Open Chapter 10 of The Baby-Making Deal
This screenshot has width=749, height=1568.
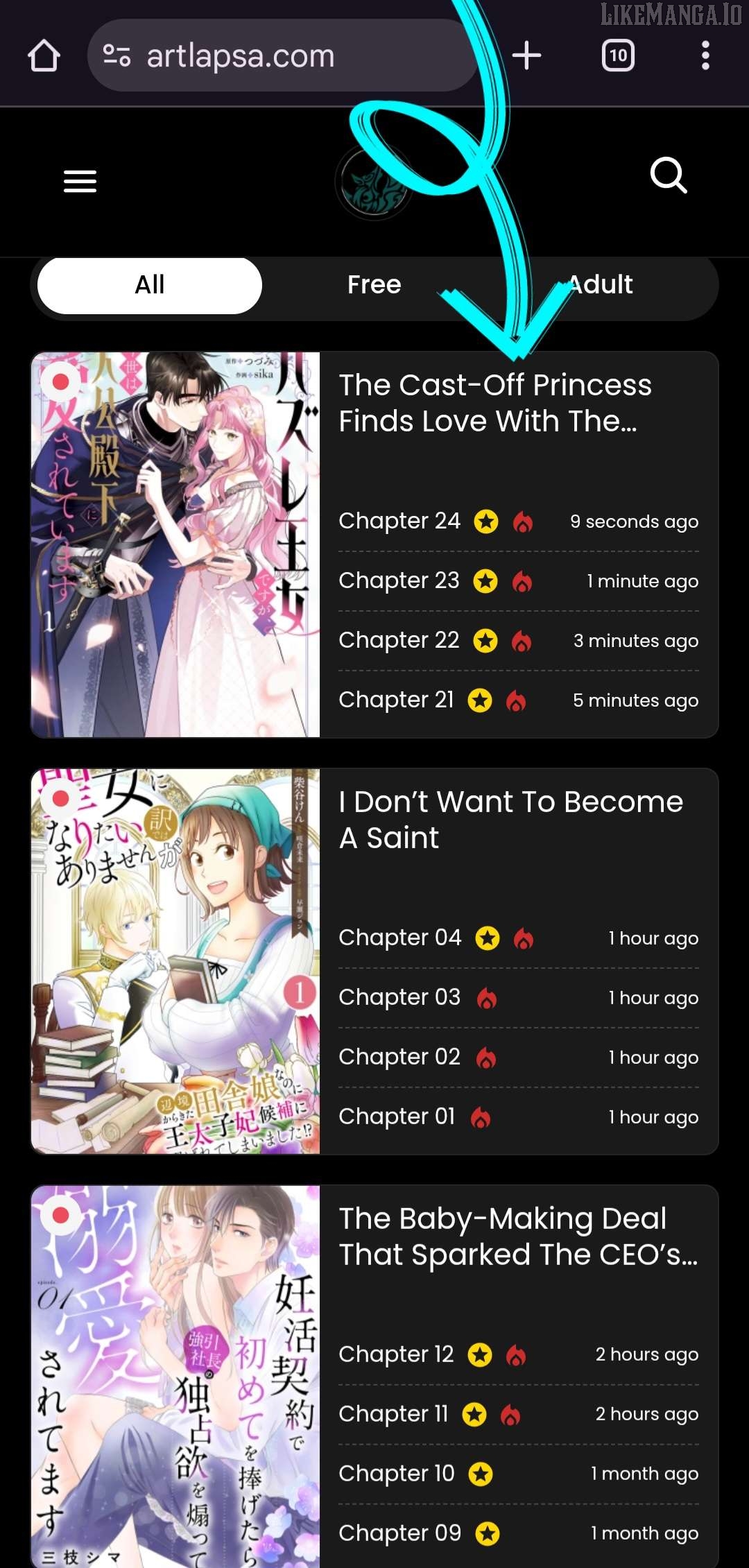click(x=397, y=1474)
